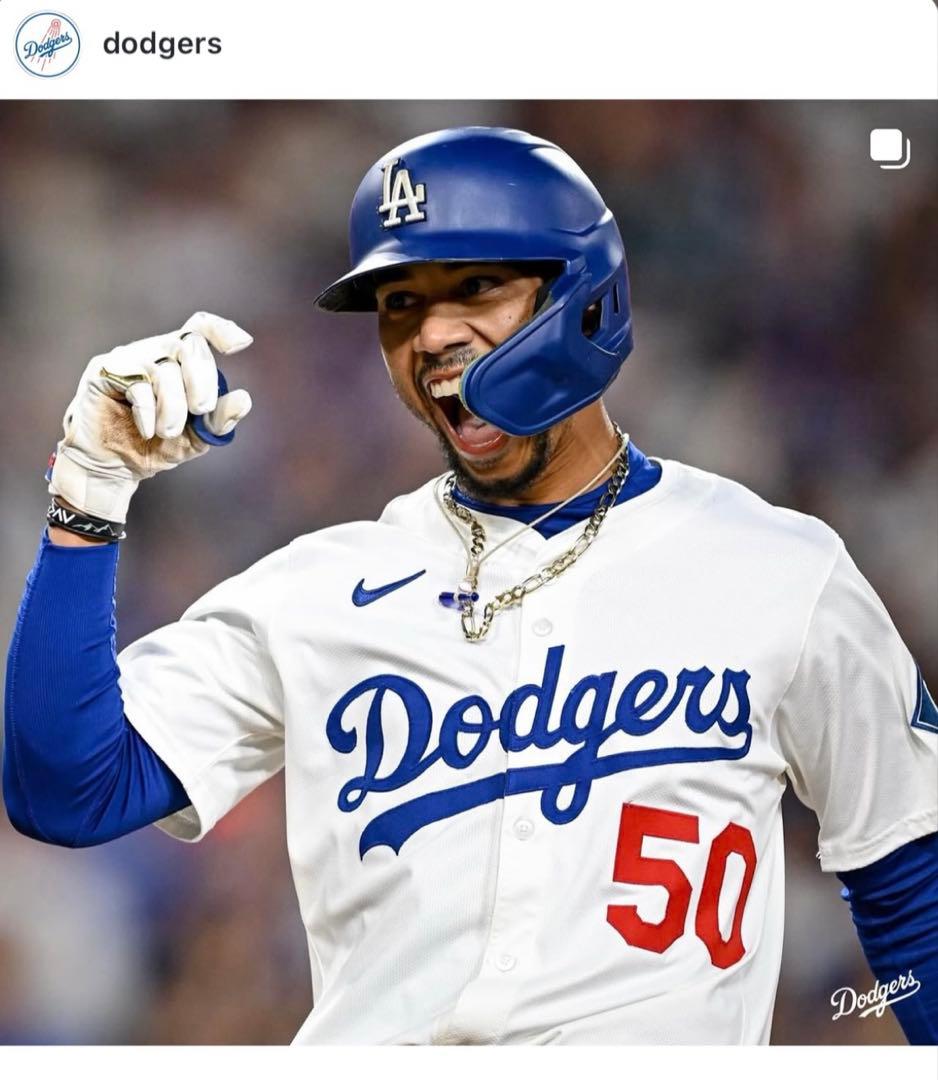
Task: Open the dodgers username link
Action: tap(162, 44)
